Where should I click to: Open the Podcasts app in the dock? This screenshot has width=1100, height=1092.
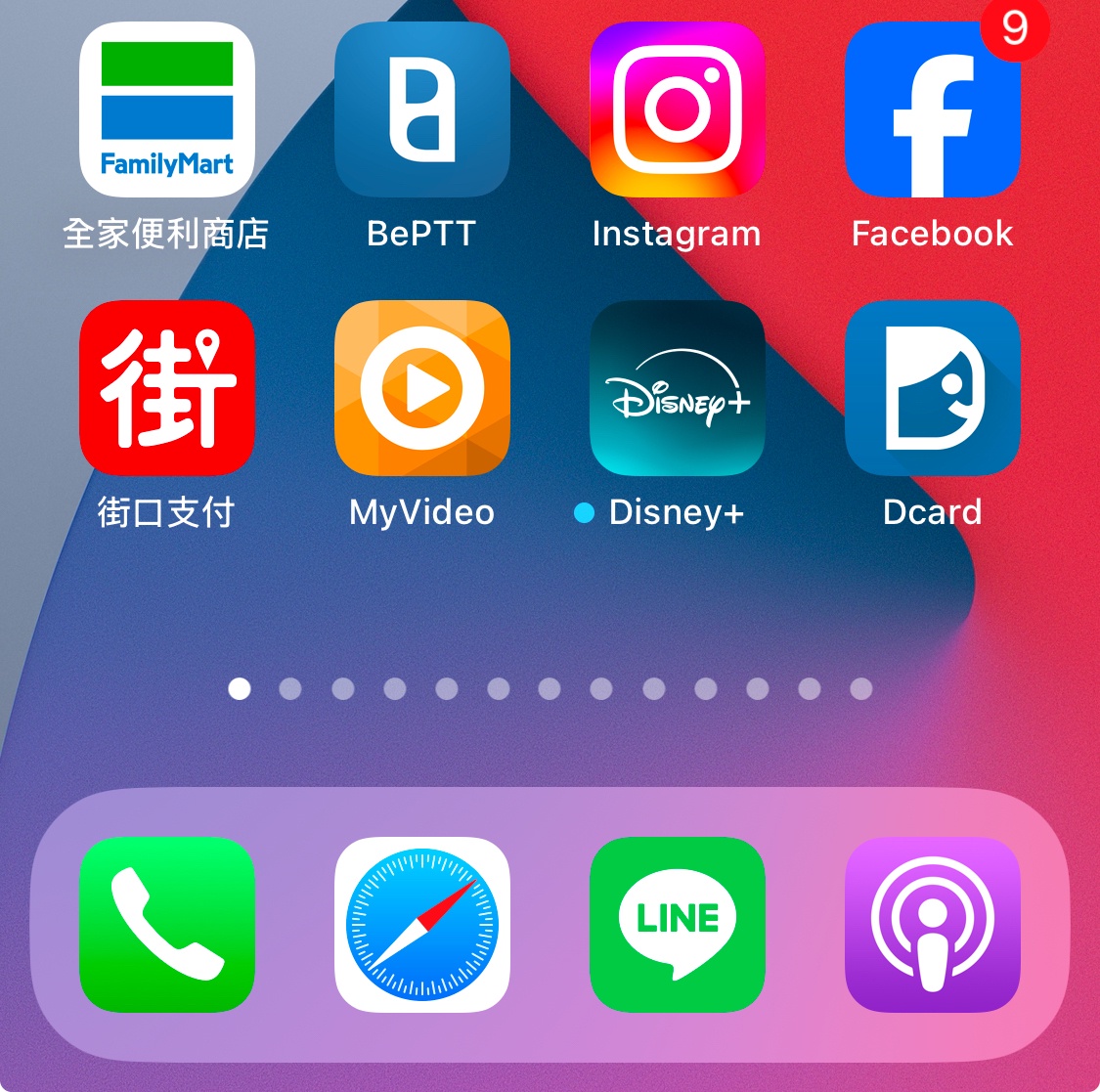(932, 924)
